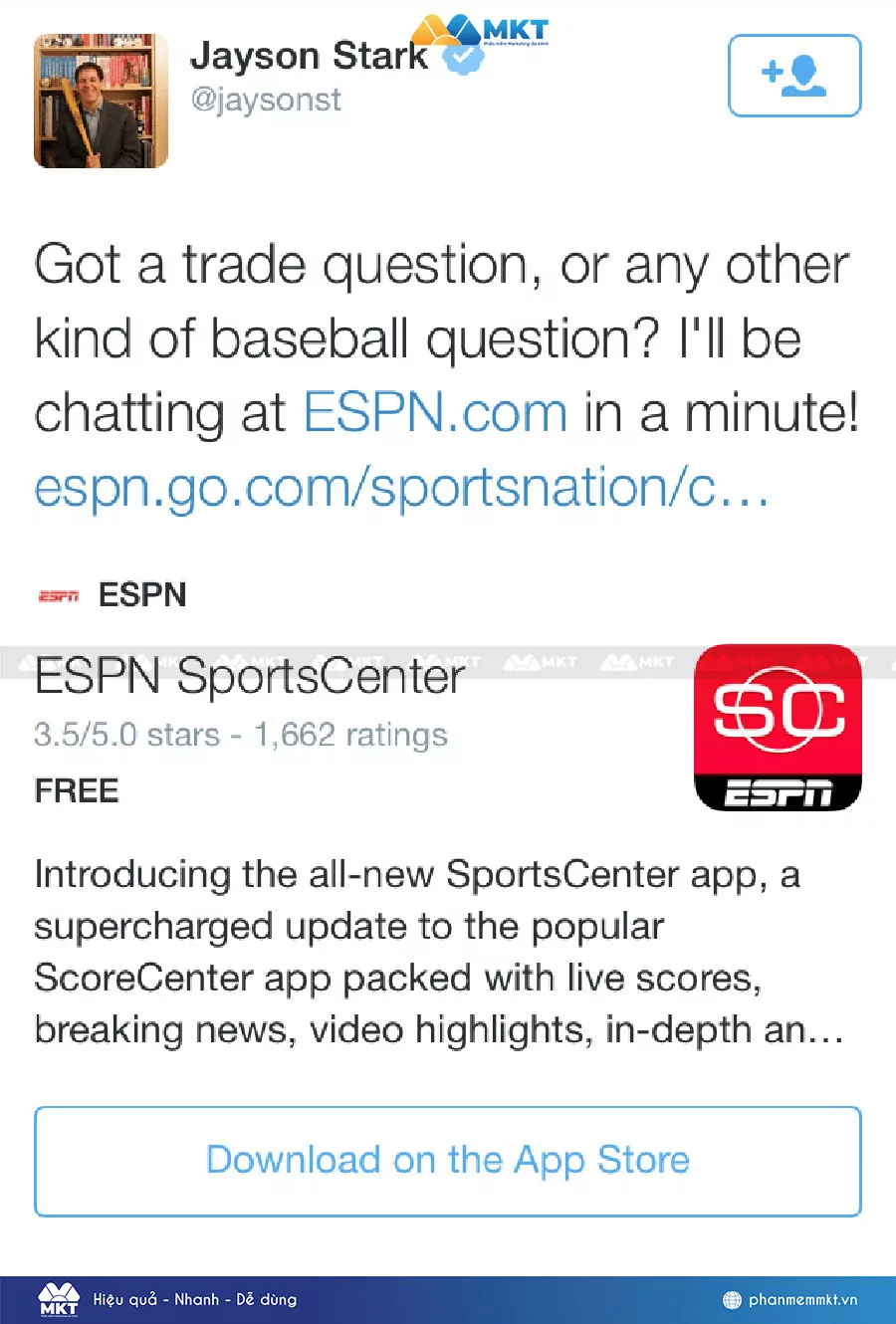The width and height of the screenshot is (896, 1324).
Task: Follow Jayson Stark
Action: (793, 76)
